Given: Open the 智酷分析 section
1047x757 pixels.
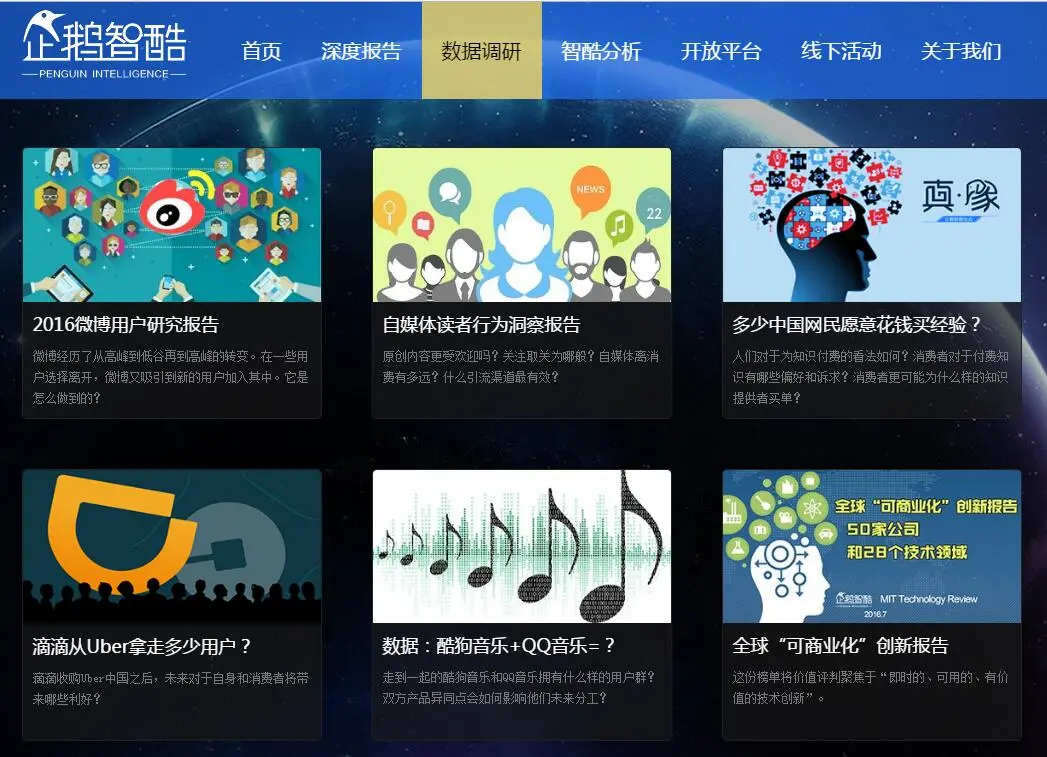Looking at the screenshot, I should 601,51.
